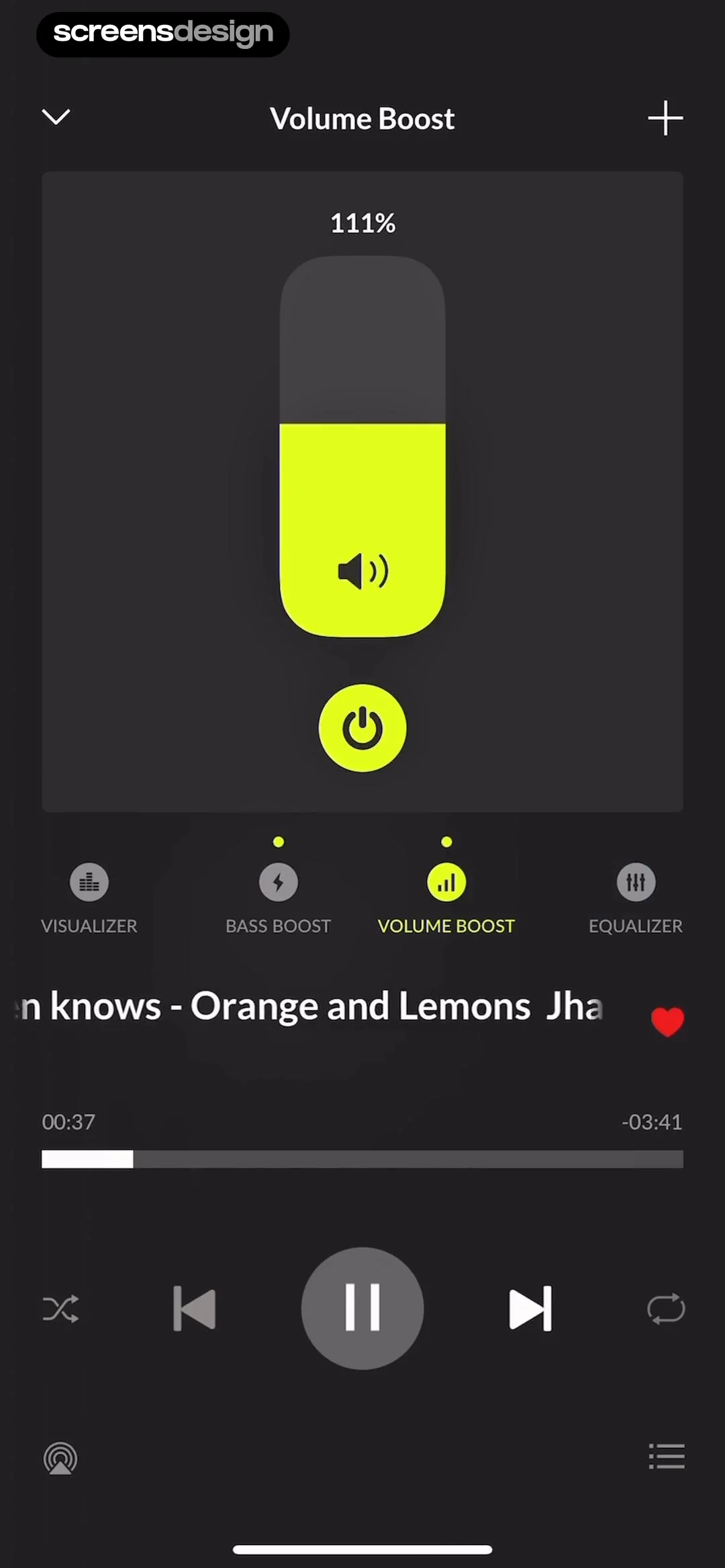Skip to the next track
This screenshot has height=1568, width=725.
(530, 1309)
